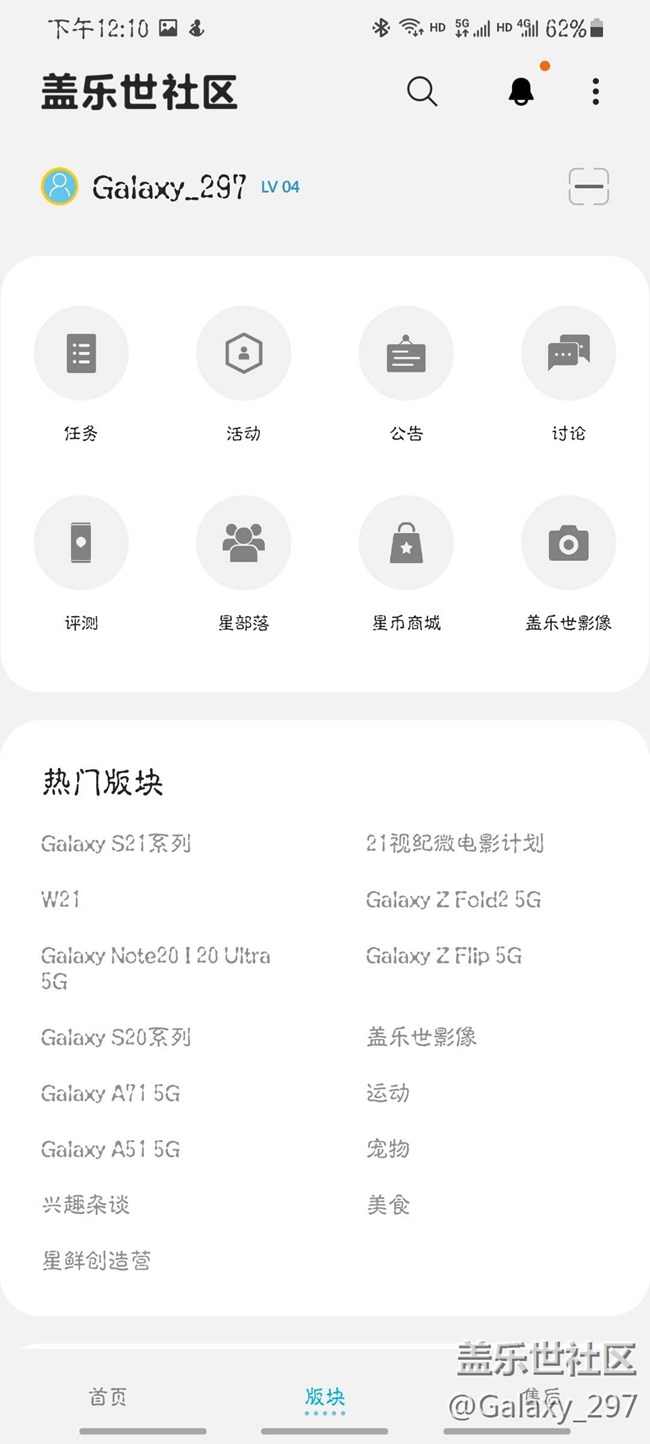Screen dimensions: 650x1444
Task: Select the Galaxy Z Fold2 5G board
Action: coord(453,900)
